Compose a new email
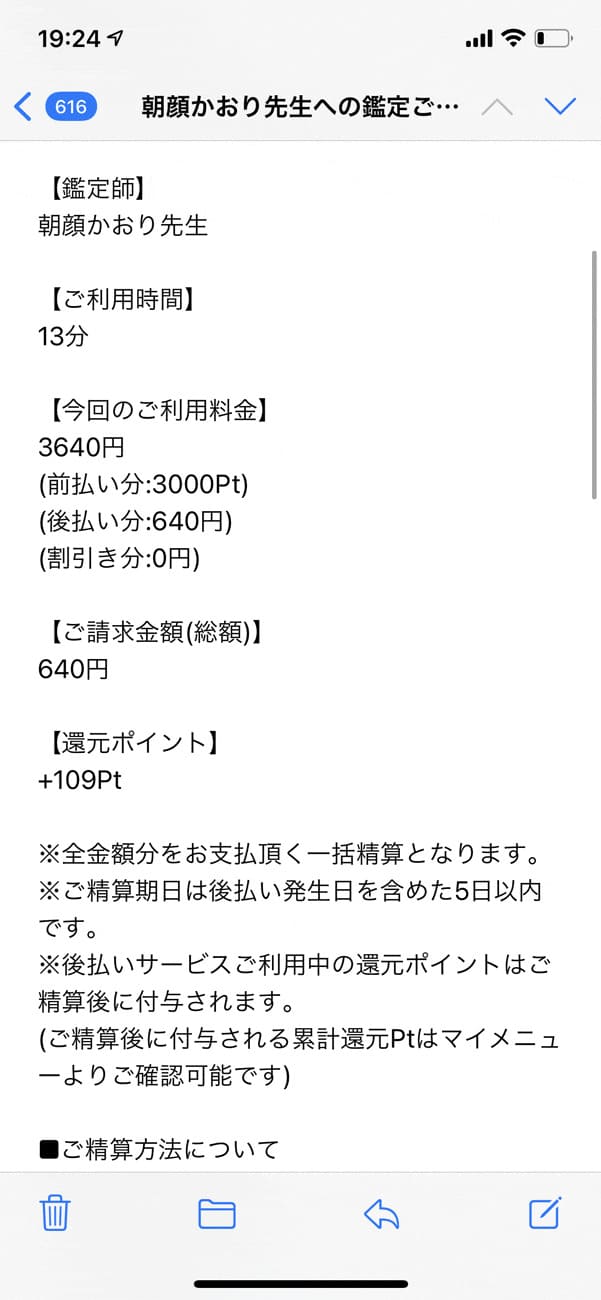Image resolution: width=601 pixels, height=1300 pixels. pos(545,1212)
